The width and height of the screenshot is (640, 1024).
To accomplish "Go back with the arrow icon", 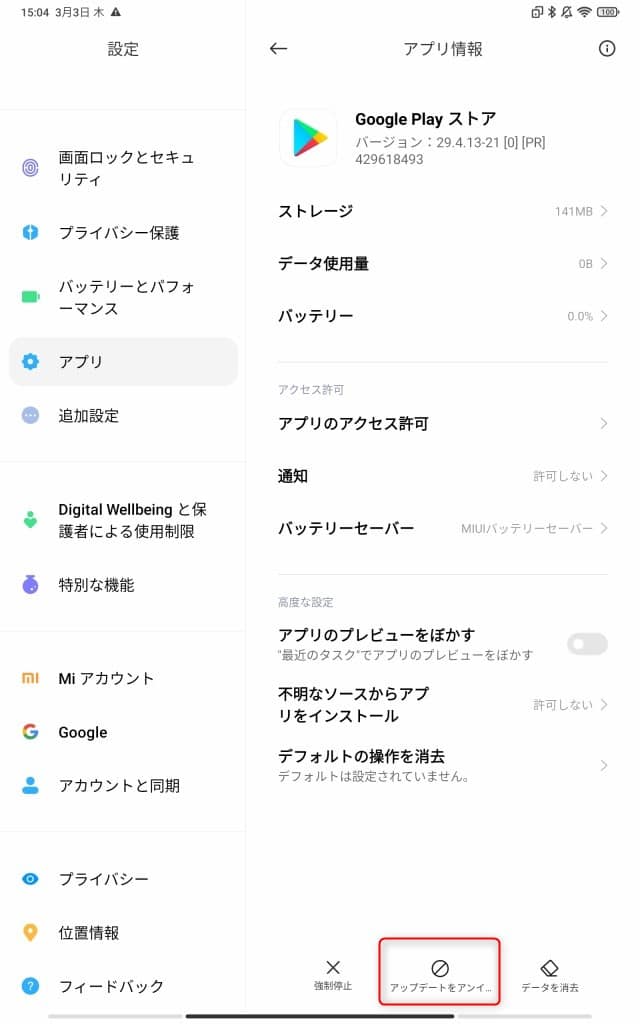I will click(x=278, y=48).
